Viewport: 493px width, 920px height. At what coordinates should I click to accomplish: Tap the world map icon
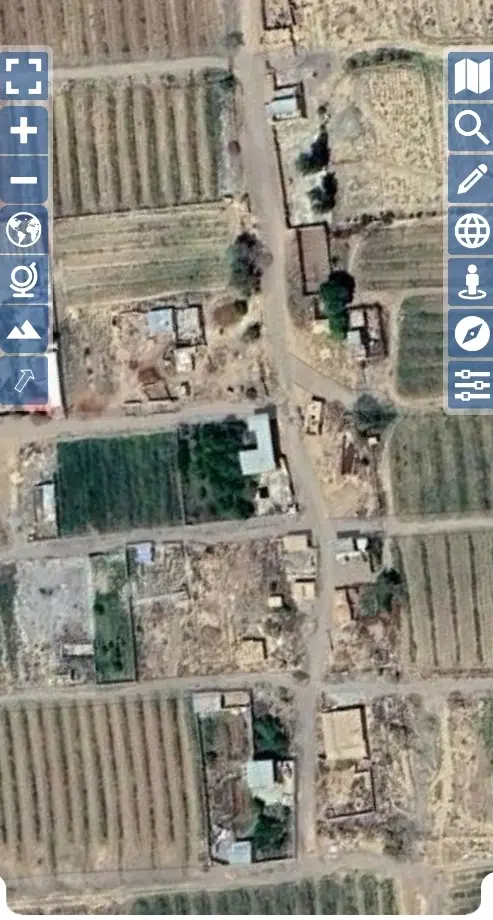[24, 229]
